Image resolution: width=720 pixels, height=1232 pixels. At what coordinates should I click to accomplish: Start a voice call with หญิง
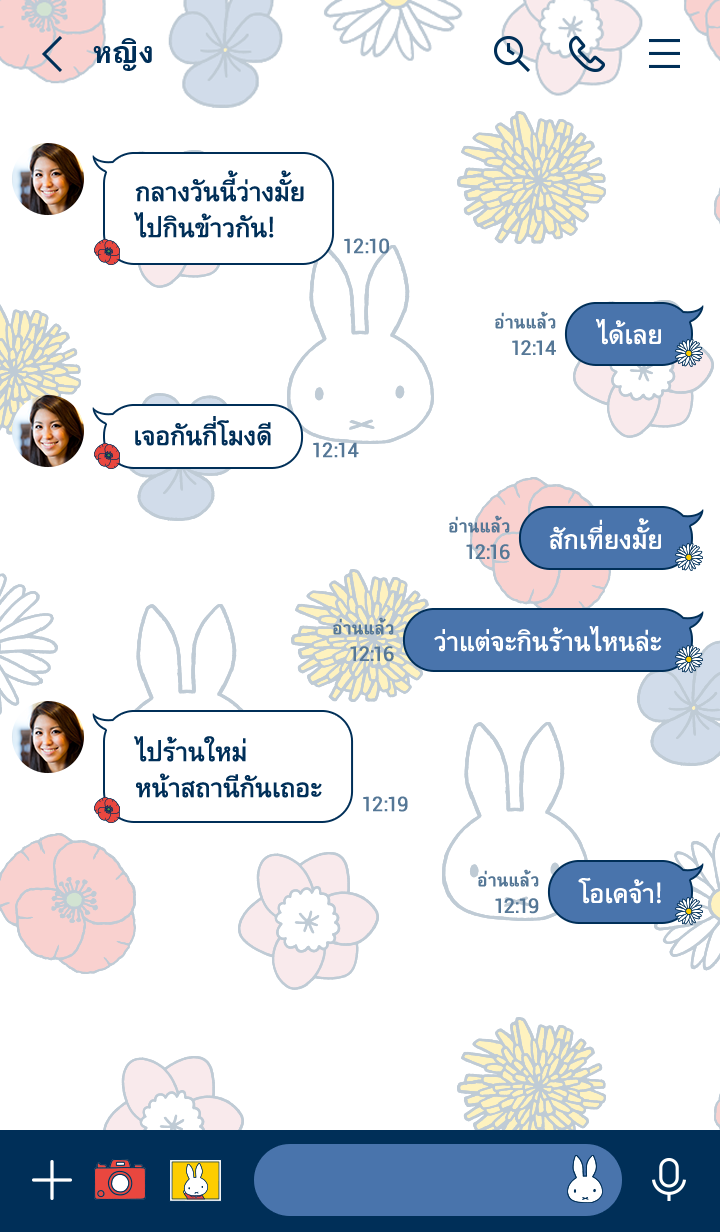587,54
